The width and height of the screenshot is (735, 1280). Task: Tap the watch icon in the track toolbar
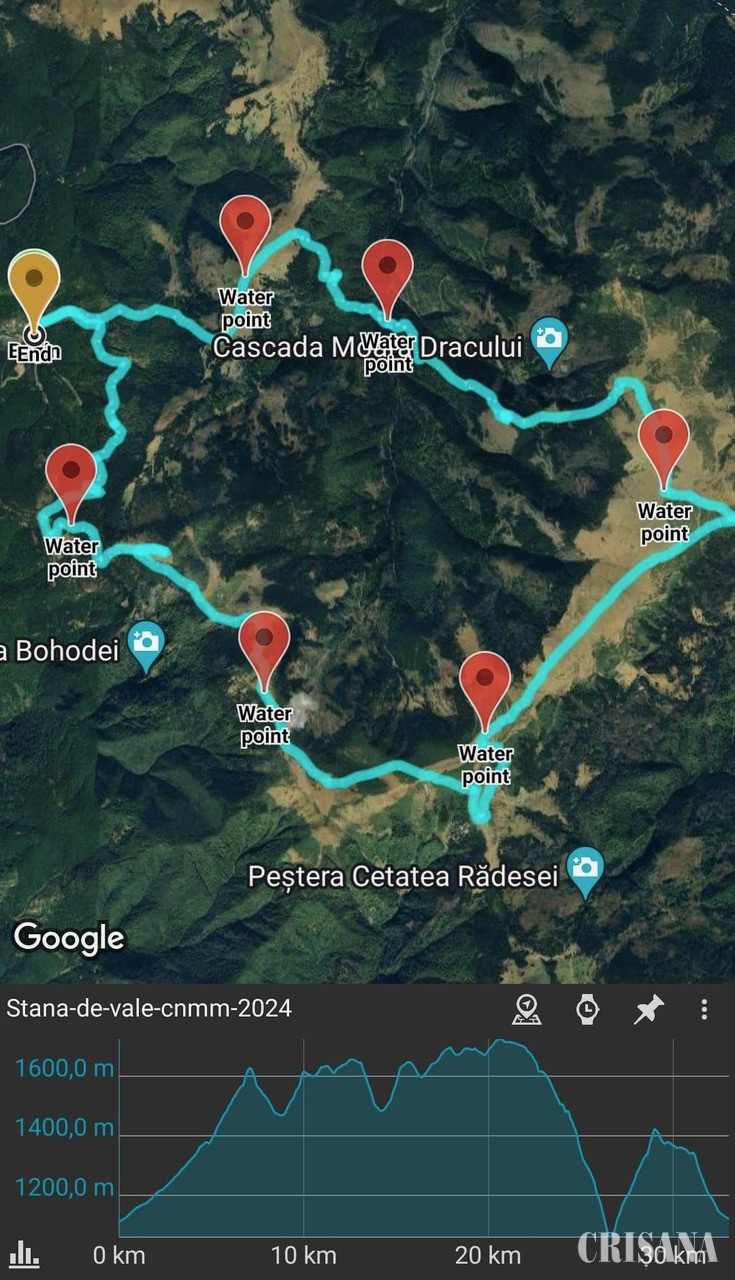[588, 1009]
